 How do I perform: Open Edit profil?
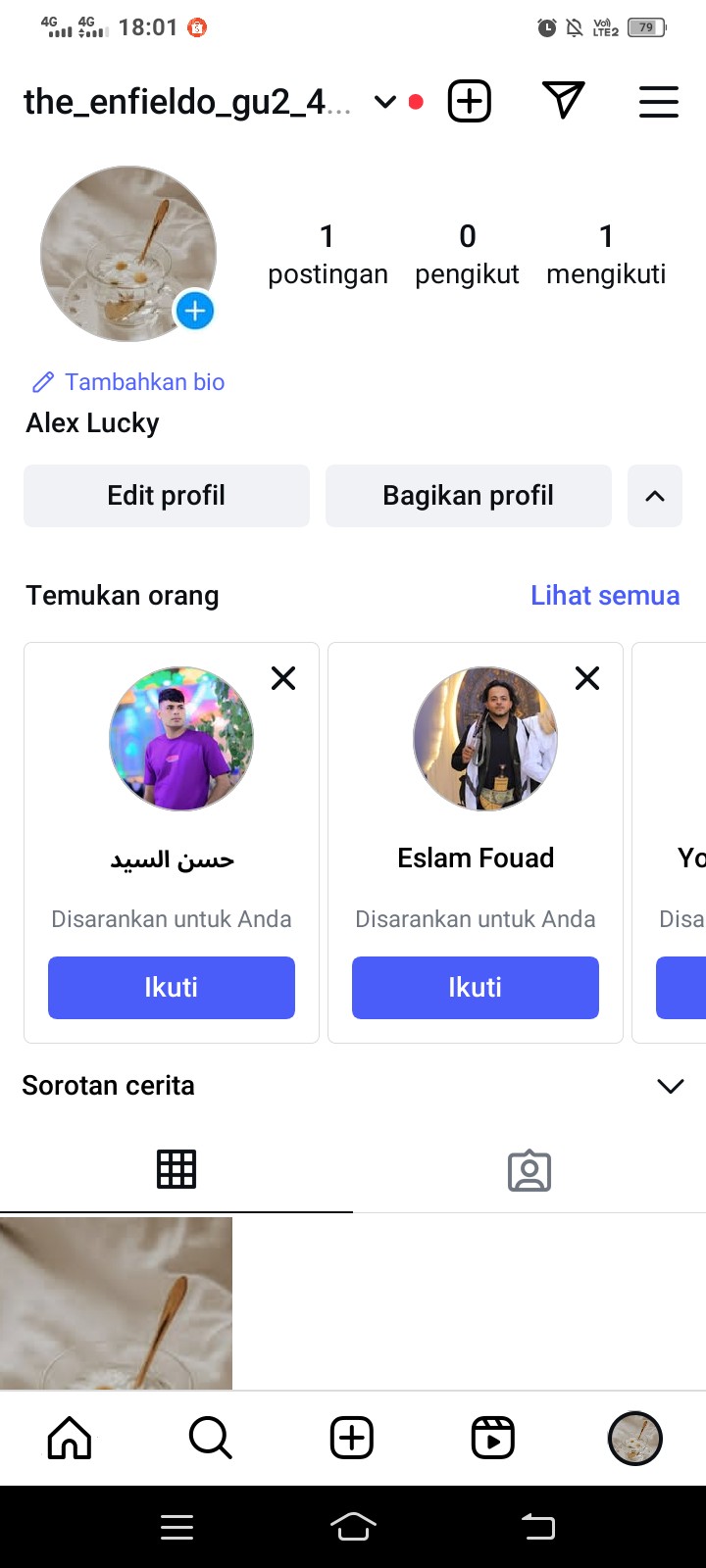pos(167,496)
